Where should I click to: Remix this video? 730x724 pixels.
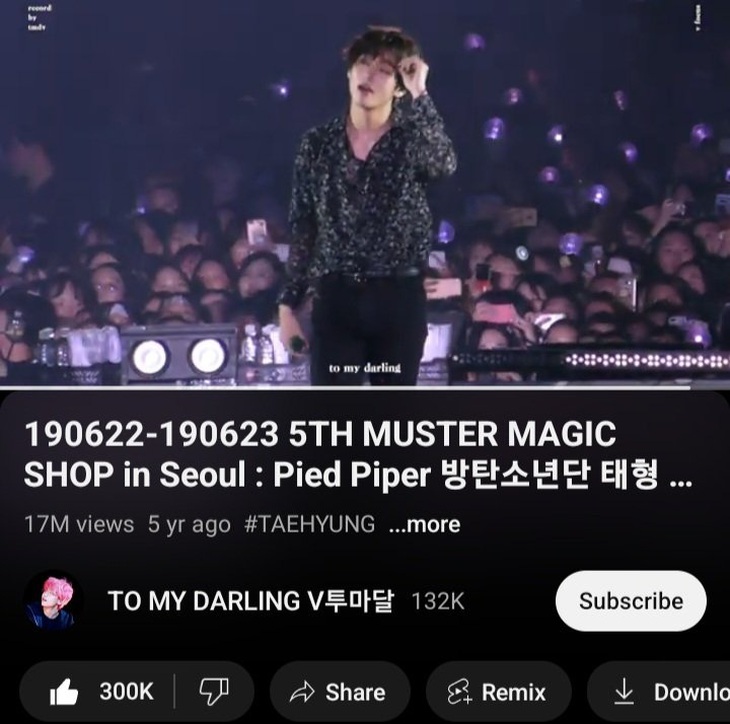[497, 691]
